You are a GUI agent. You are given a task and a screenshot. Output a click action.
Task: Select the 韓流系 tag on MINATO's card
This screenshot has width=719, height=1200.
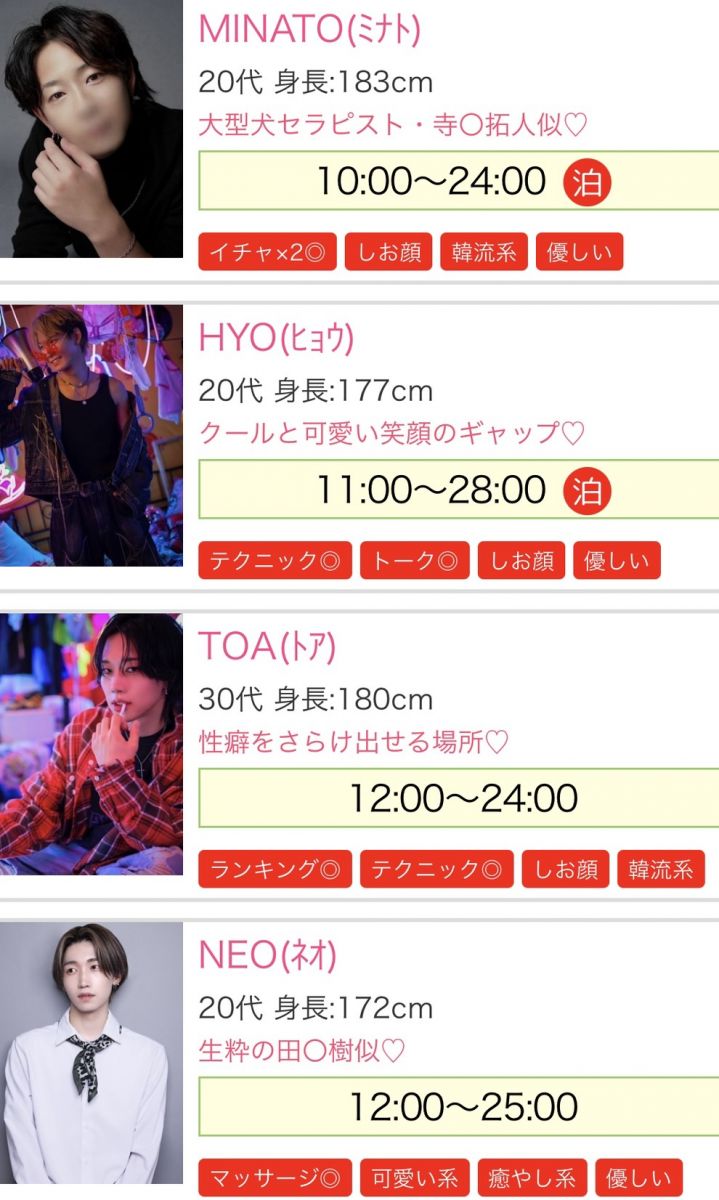(483, 253)
